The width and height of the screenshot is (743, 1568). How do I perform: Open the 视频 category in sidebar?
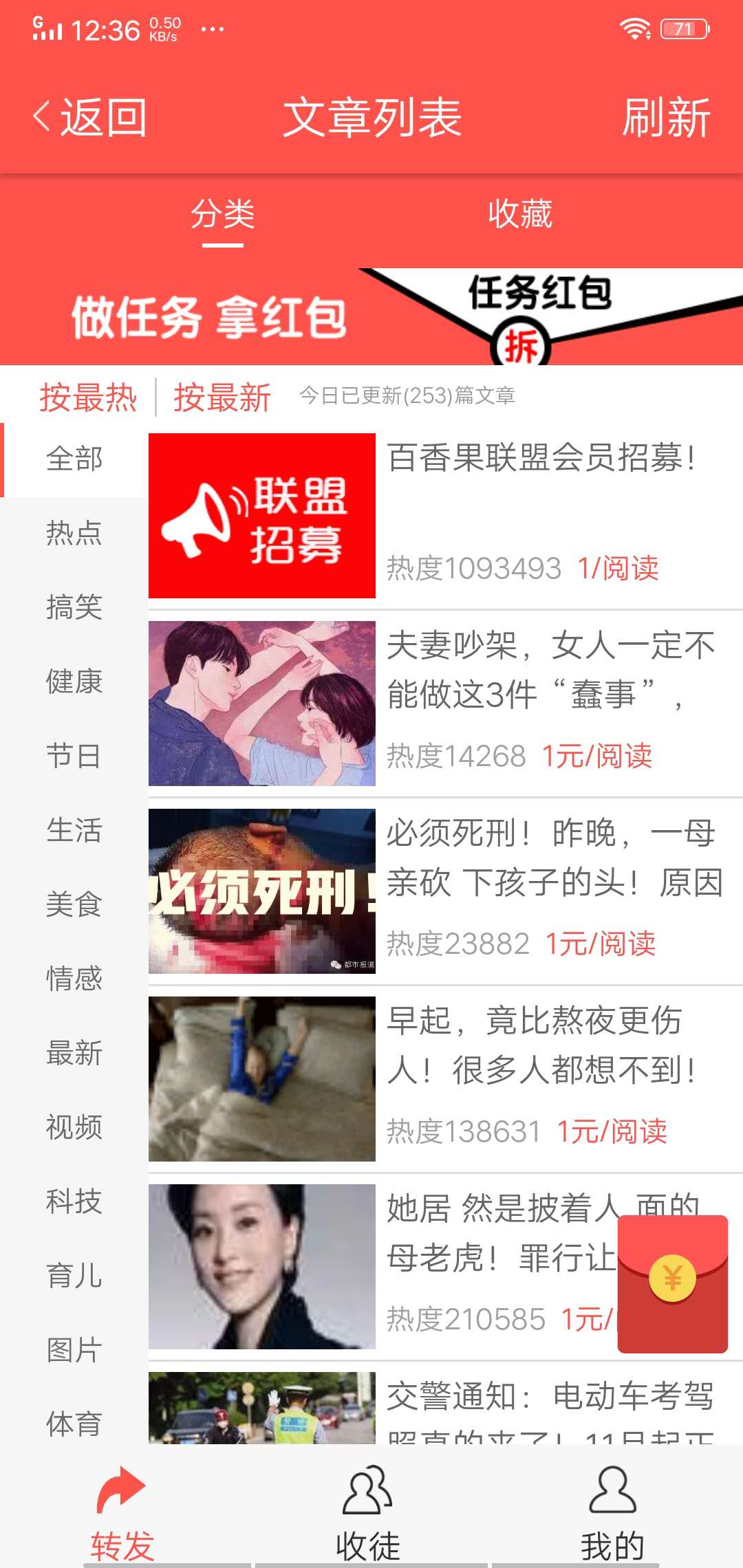coord(74,1126)
